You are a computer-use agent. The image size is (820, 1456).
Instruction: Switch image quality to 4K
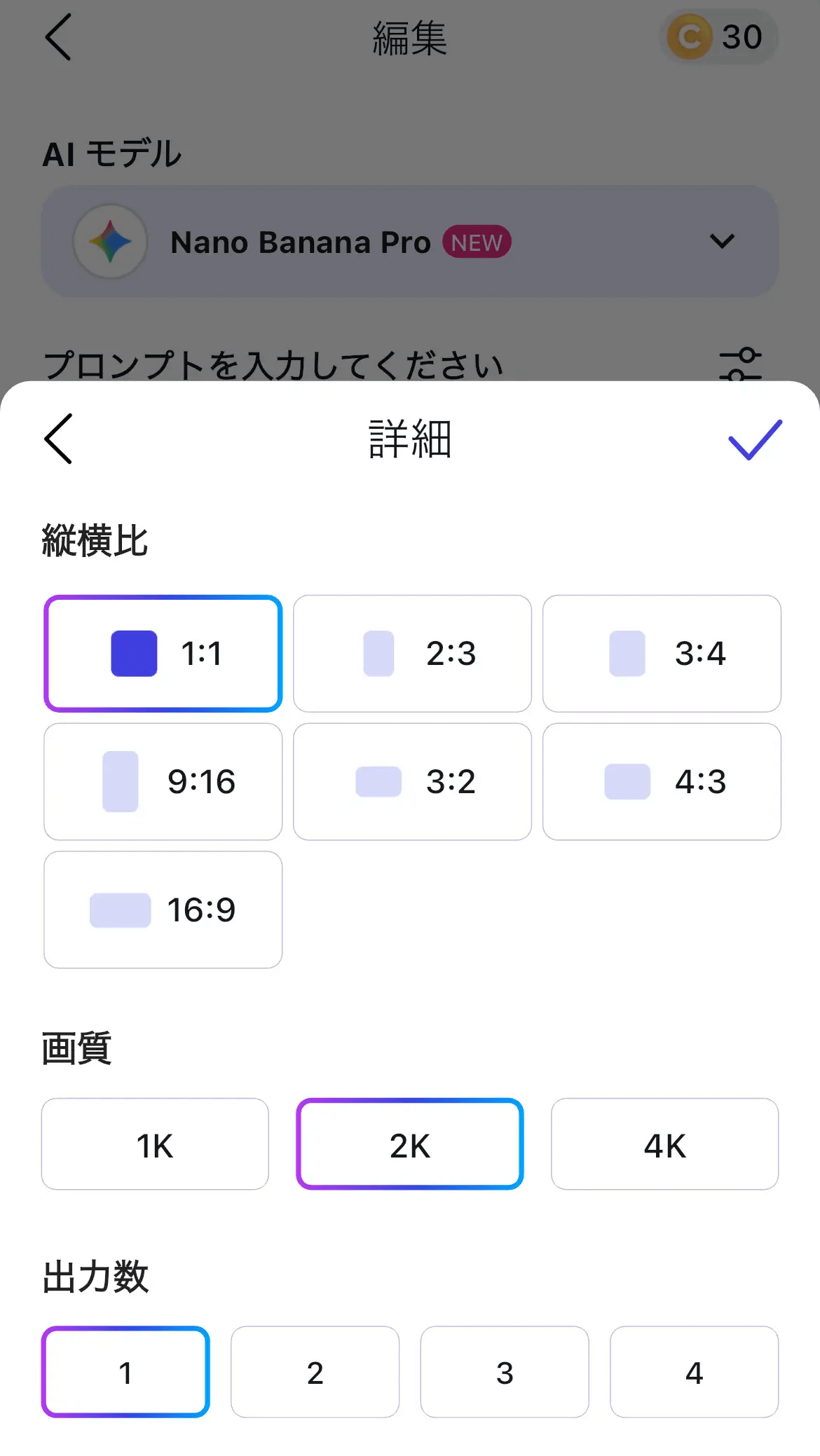click(x=664, y=1145)
